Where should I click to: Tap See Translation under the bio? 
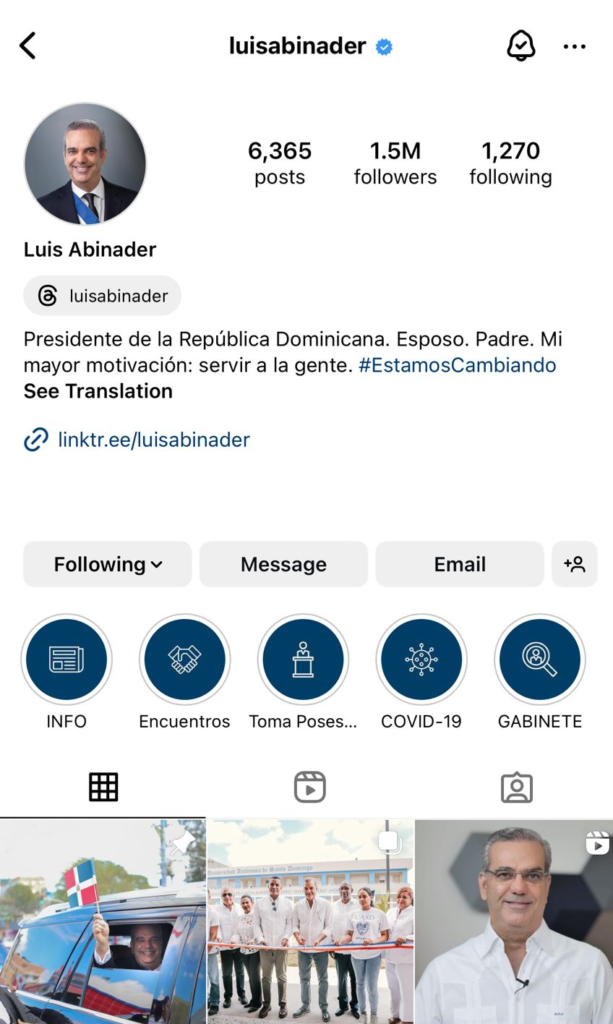coord(98,391)
